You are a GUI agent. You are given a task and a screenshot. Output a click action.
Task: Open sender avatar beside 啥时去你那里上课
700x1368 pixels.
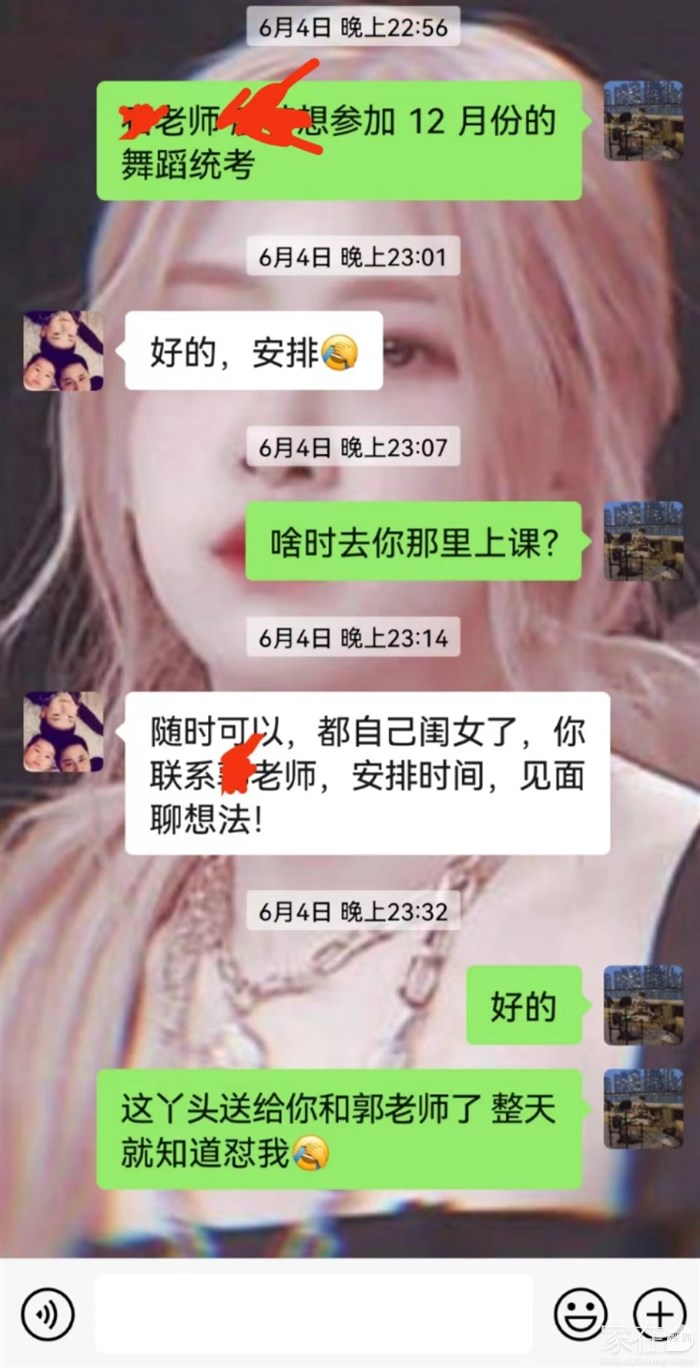pos(643,541)
